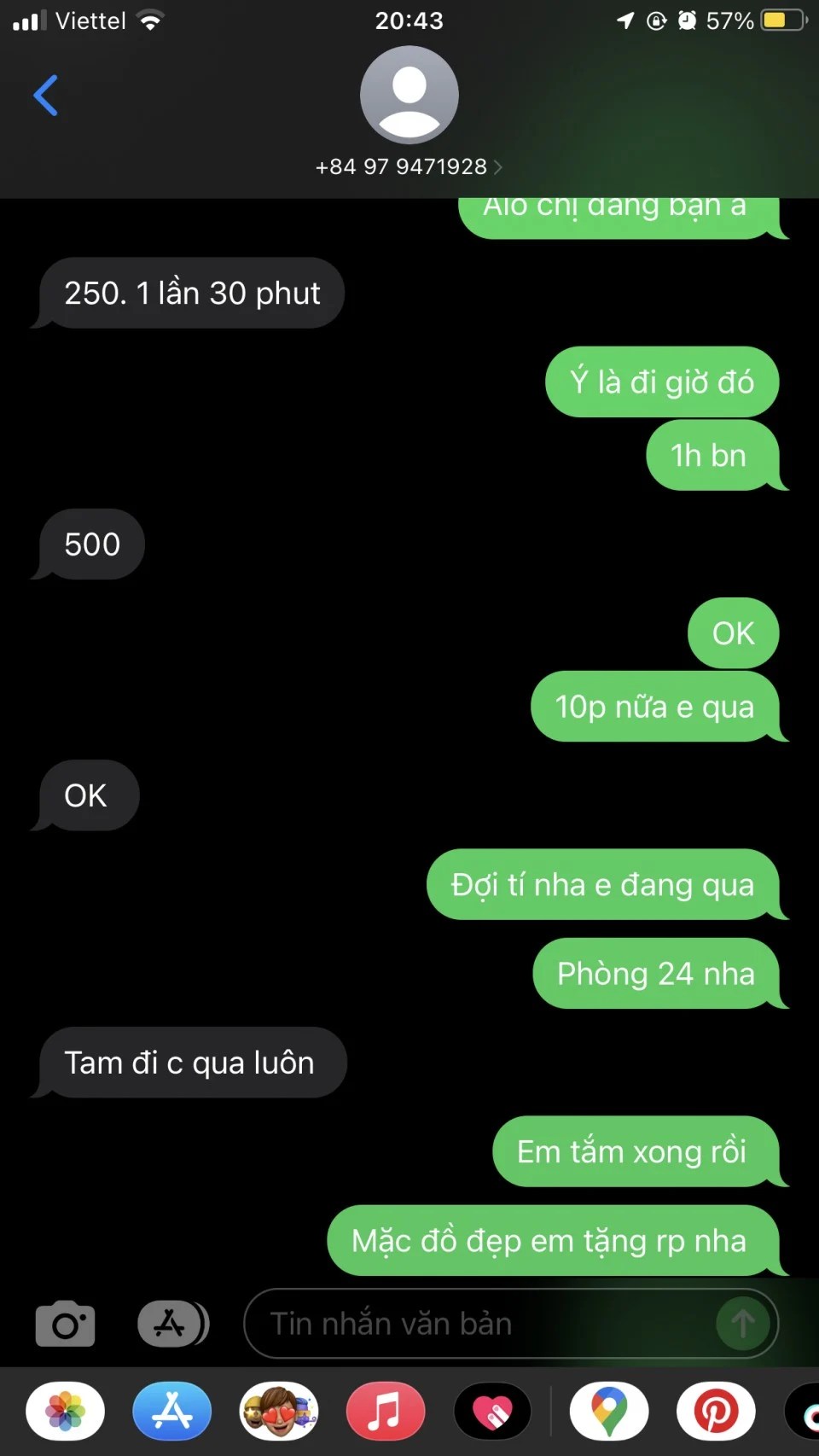Send the message with the arrow button

coord(742,1324)
